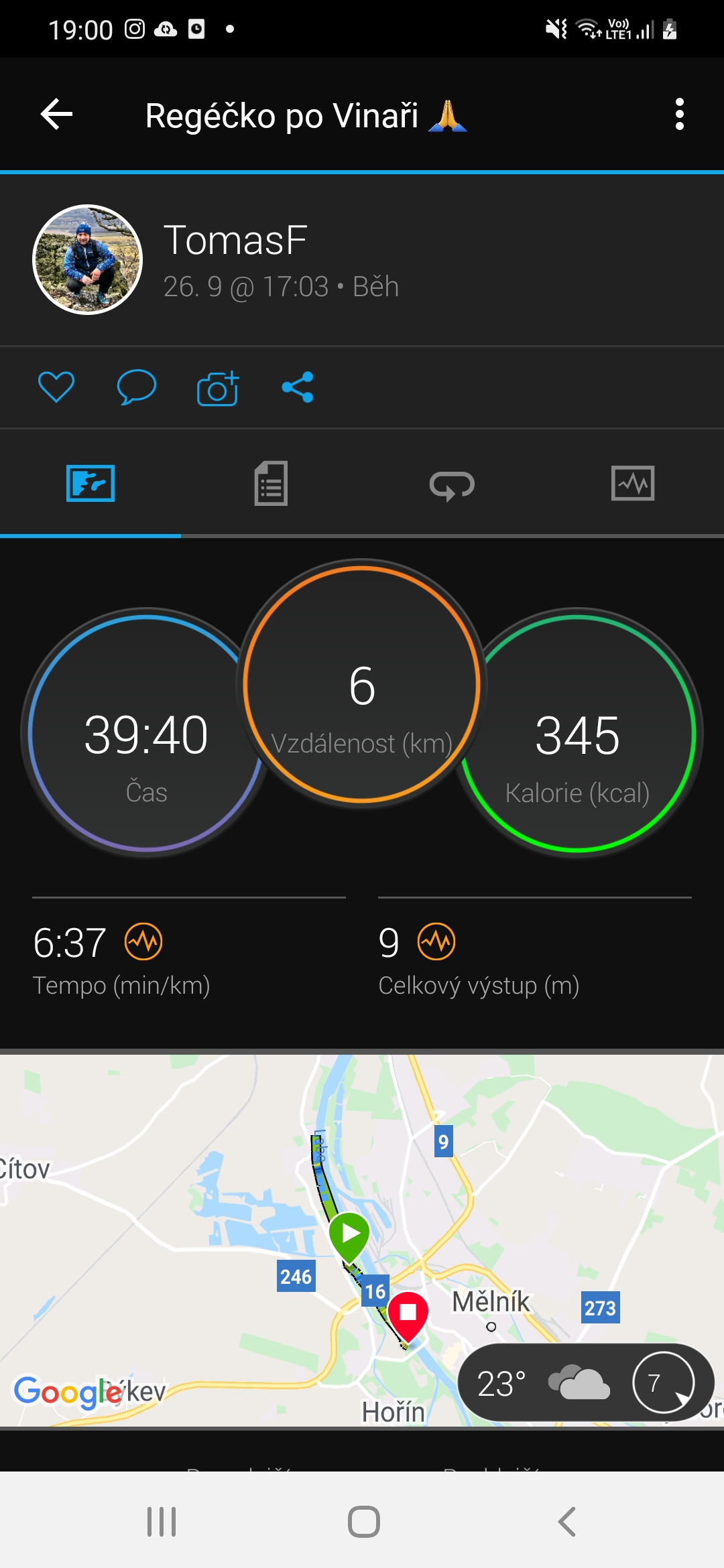Share this run activity
The height and width of the screenshot is (1568, 724).
pyautogui.click(x=298, y=387)
